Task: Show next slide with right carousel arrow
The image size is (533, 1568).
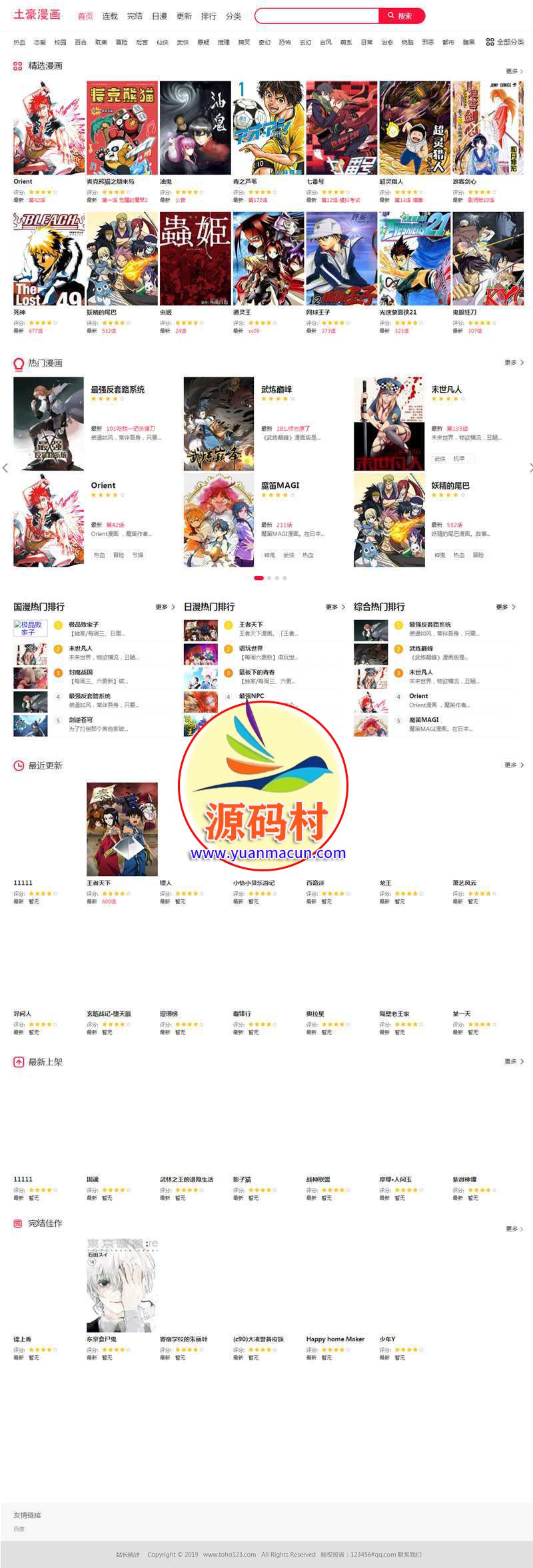Action: pyautogui.click(x=530, y=468)
